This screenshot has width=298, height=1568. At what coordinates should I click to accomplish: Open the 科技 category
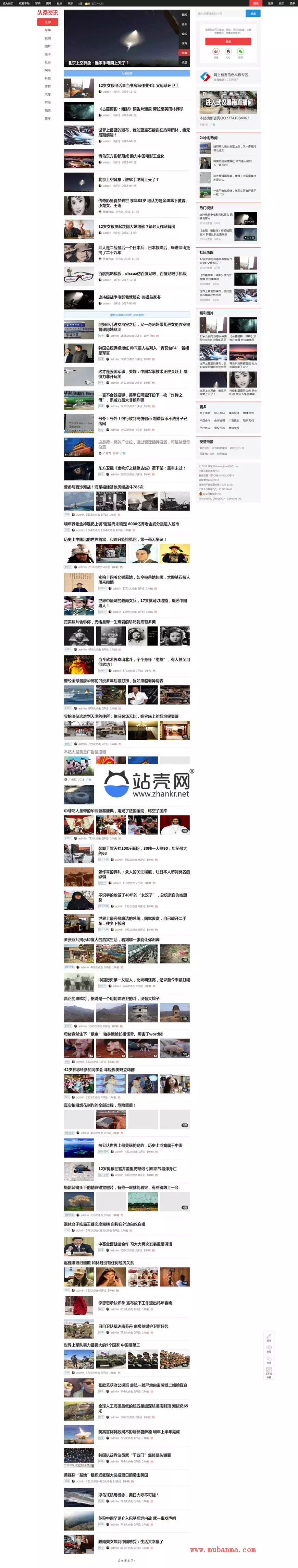pos(47,78)
